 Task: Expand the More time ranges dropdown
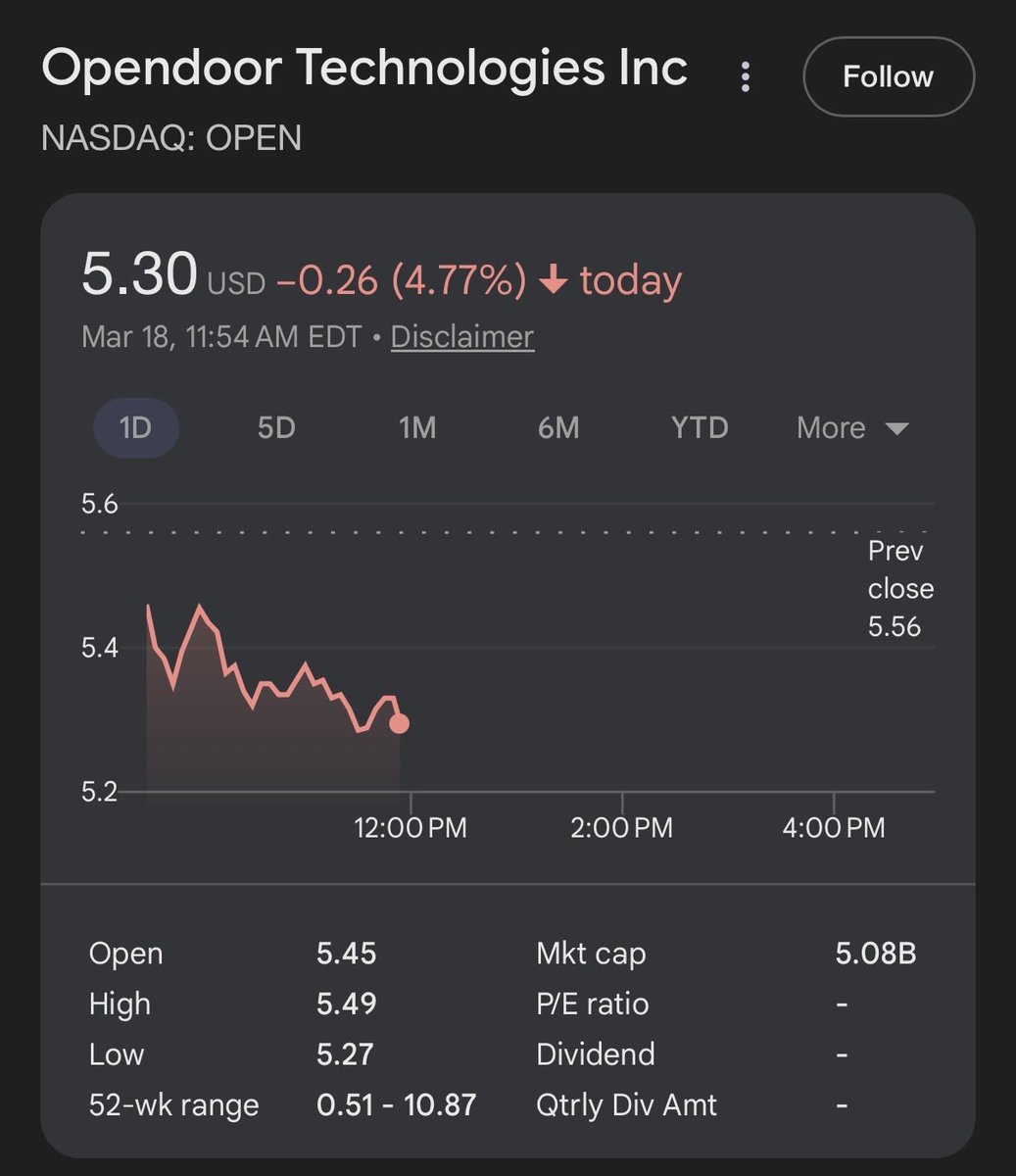(852, 428)
